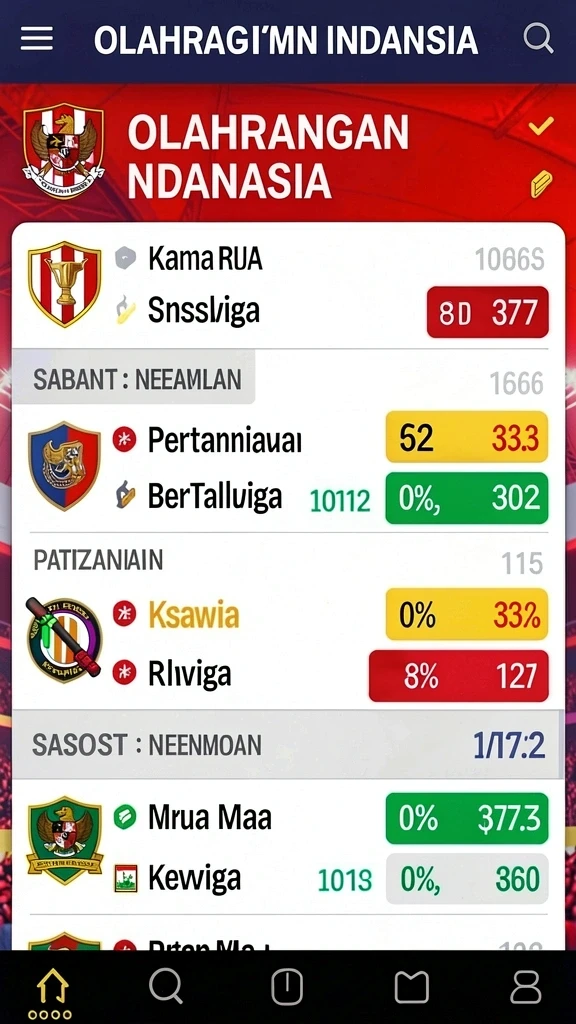
Task: Select the red 8D 377 odds button
Action: [x=488, y=312]
